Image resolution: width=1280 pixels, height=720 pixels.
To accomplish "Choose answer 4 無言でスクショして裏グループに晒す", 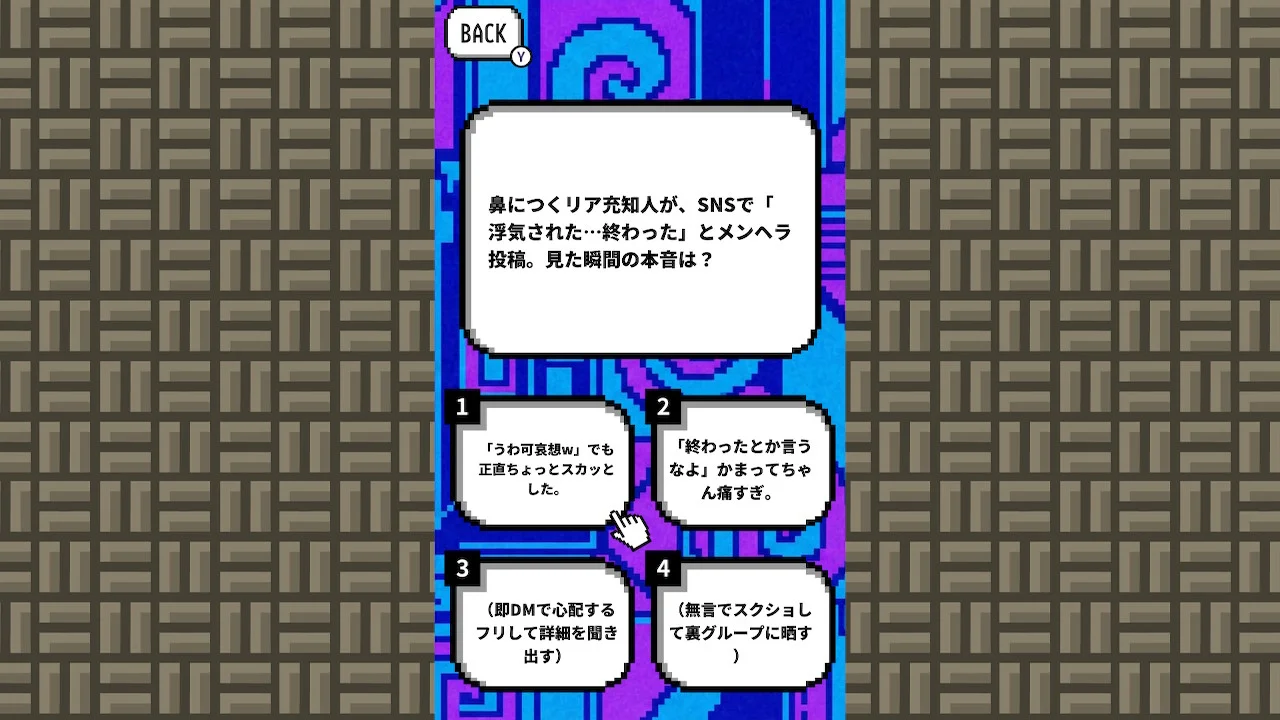I will click(743, 630).
